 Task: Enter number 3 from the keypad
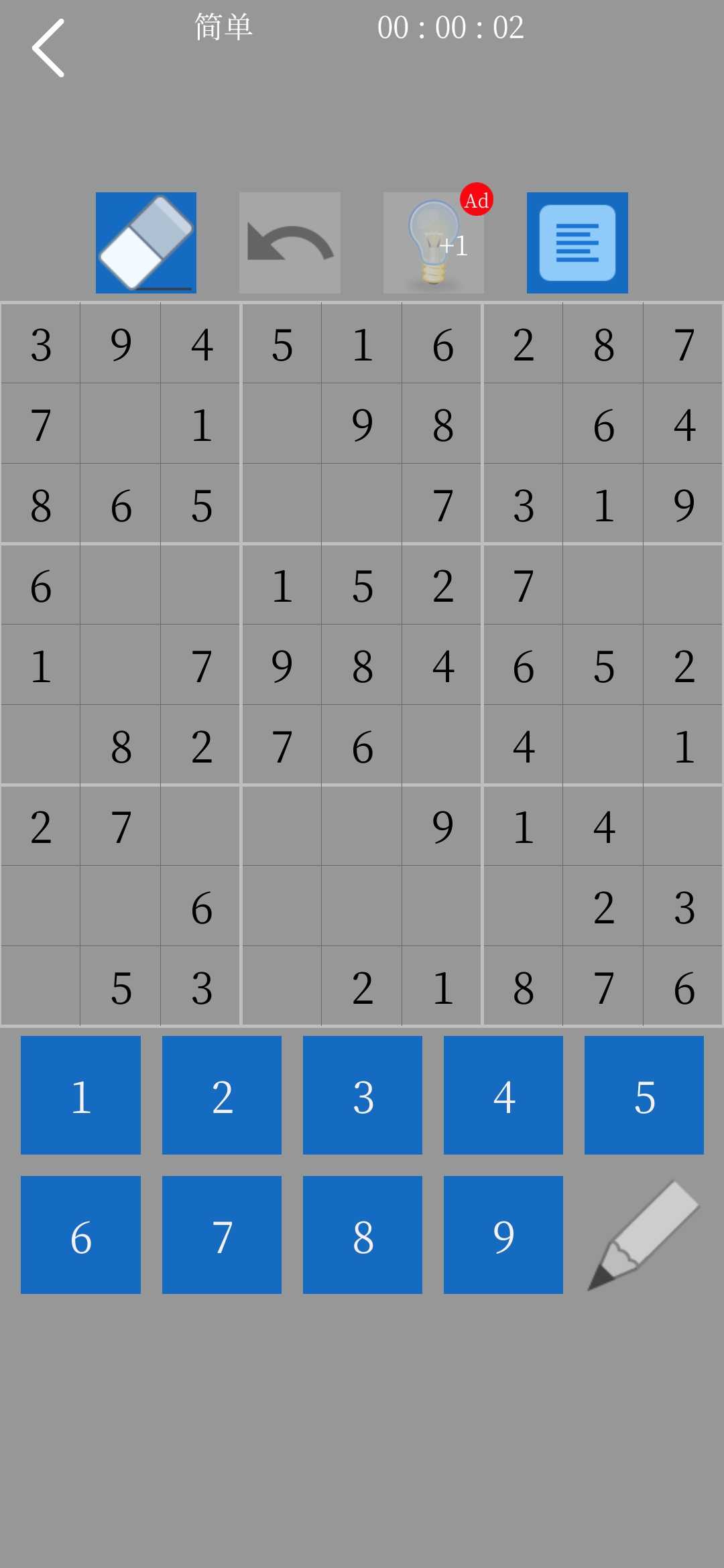363,1095
